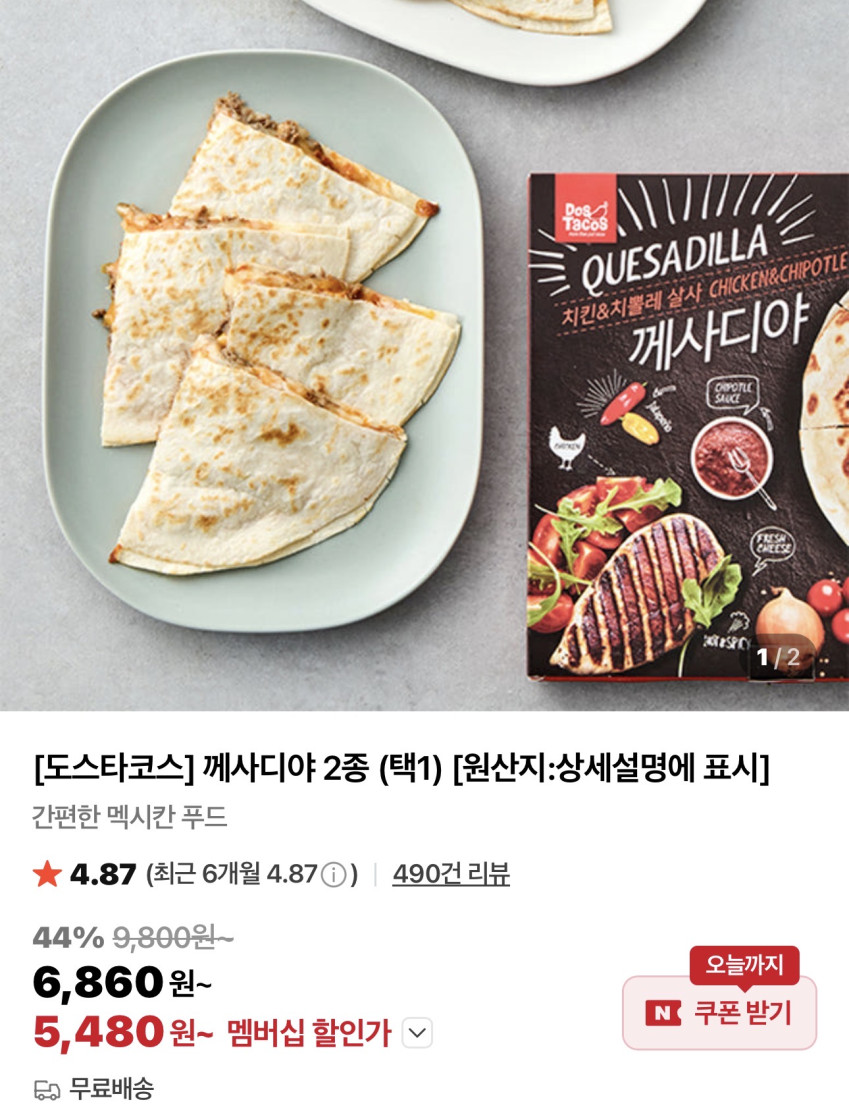
Task: Open the quesadilla product image
Action: tap(424, 355)
